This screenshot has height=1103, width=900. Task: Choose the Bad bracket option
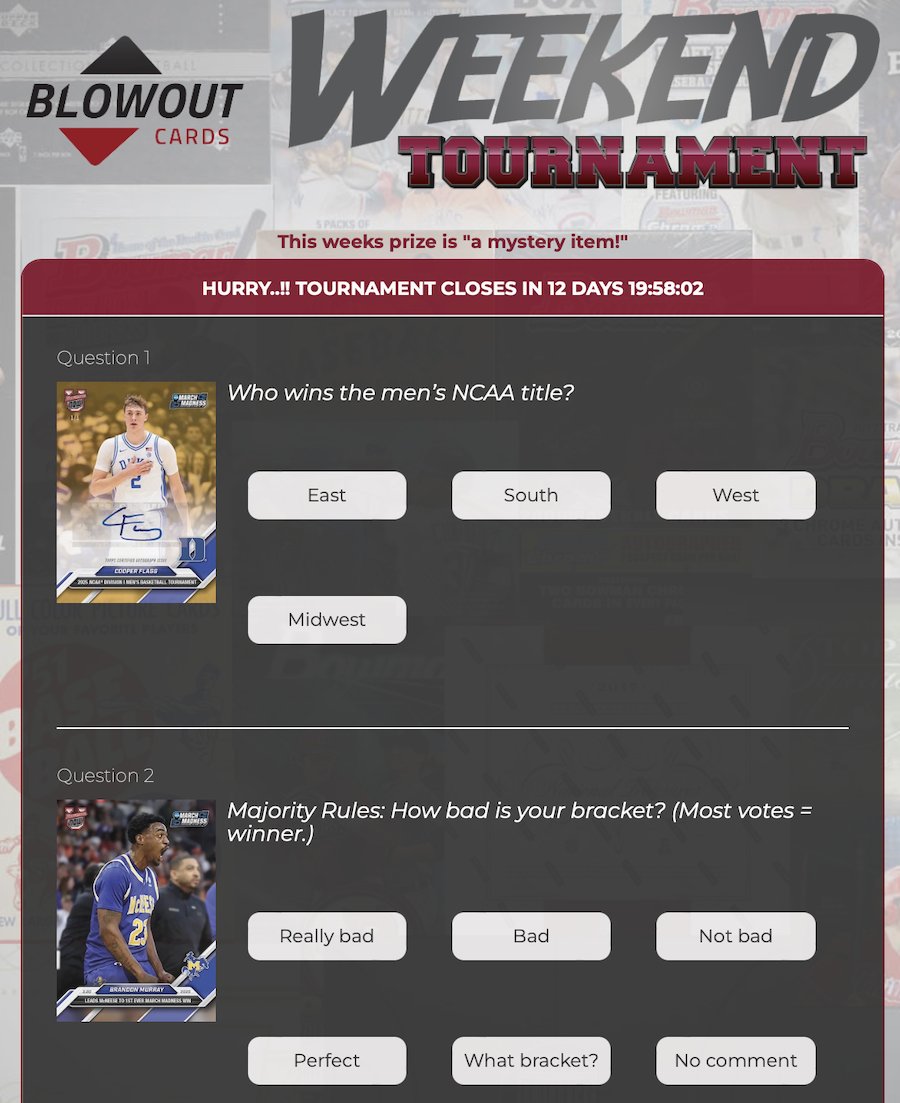point(531,936)
